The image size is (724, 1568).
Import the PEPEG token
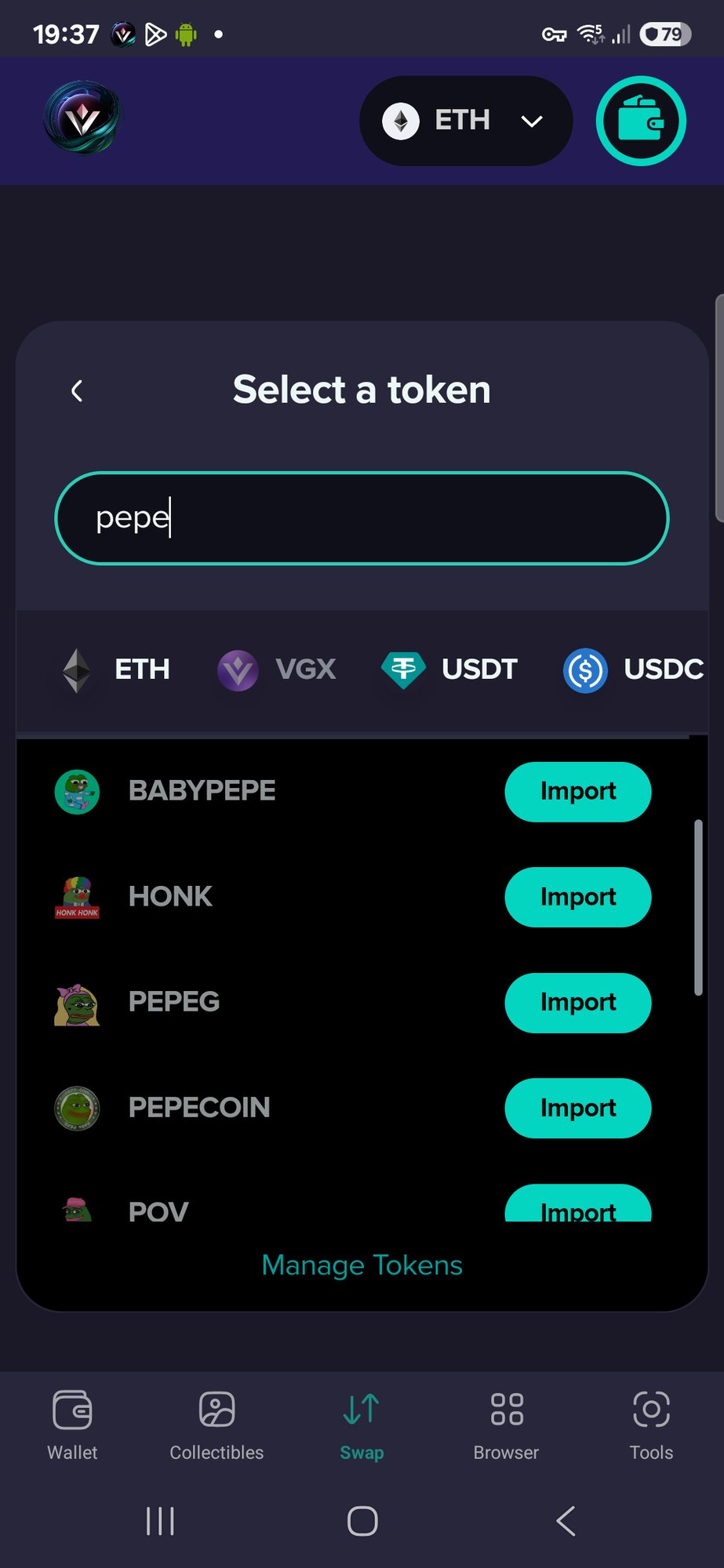(x=577, y=1003)
